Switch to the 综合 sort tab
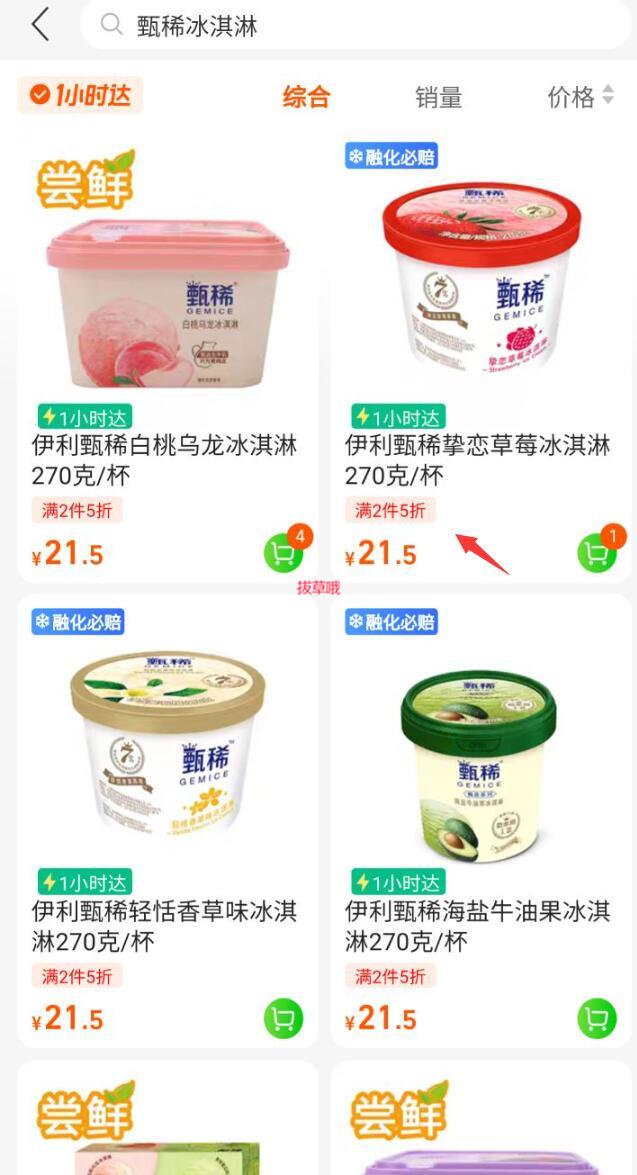 click(306, 97)
